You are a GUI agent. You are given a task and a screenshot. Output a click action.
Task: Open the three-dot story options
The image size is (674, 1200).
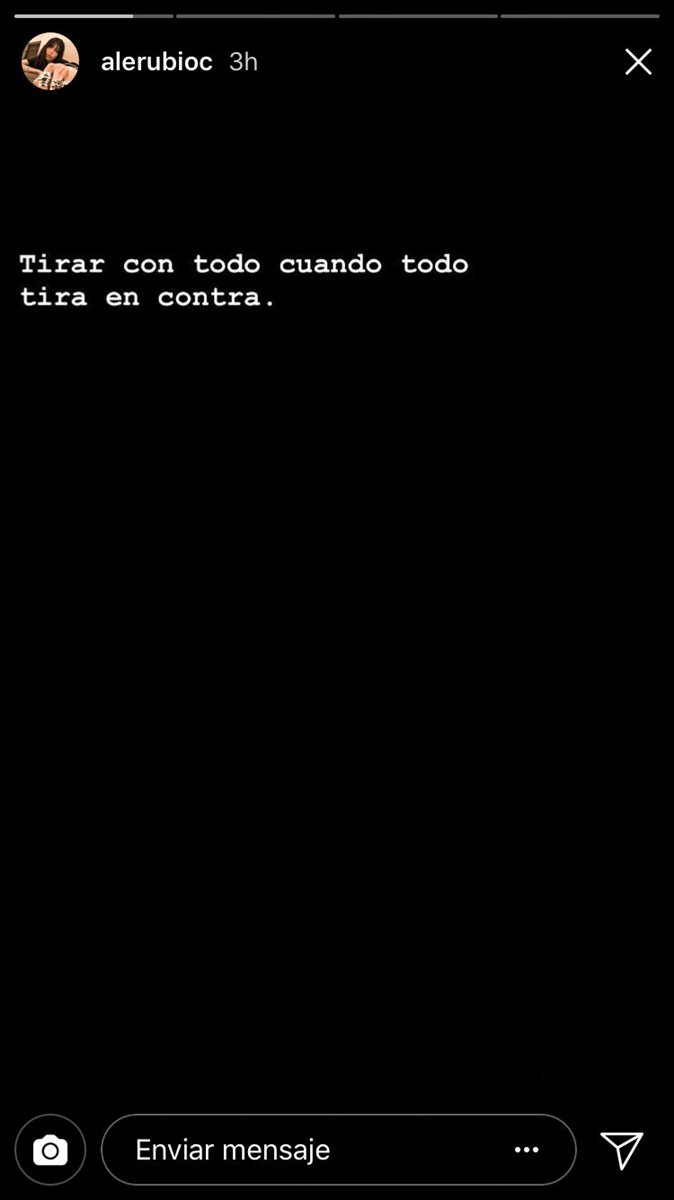[x=527, y=1150]
